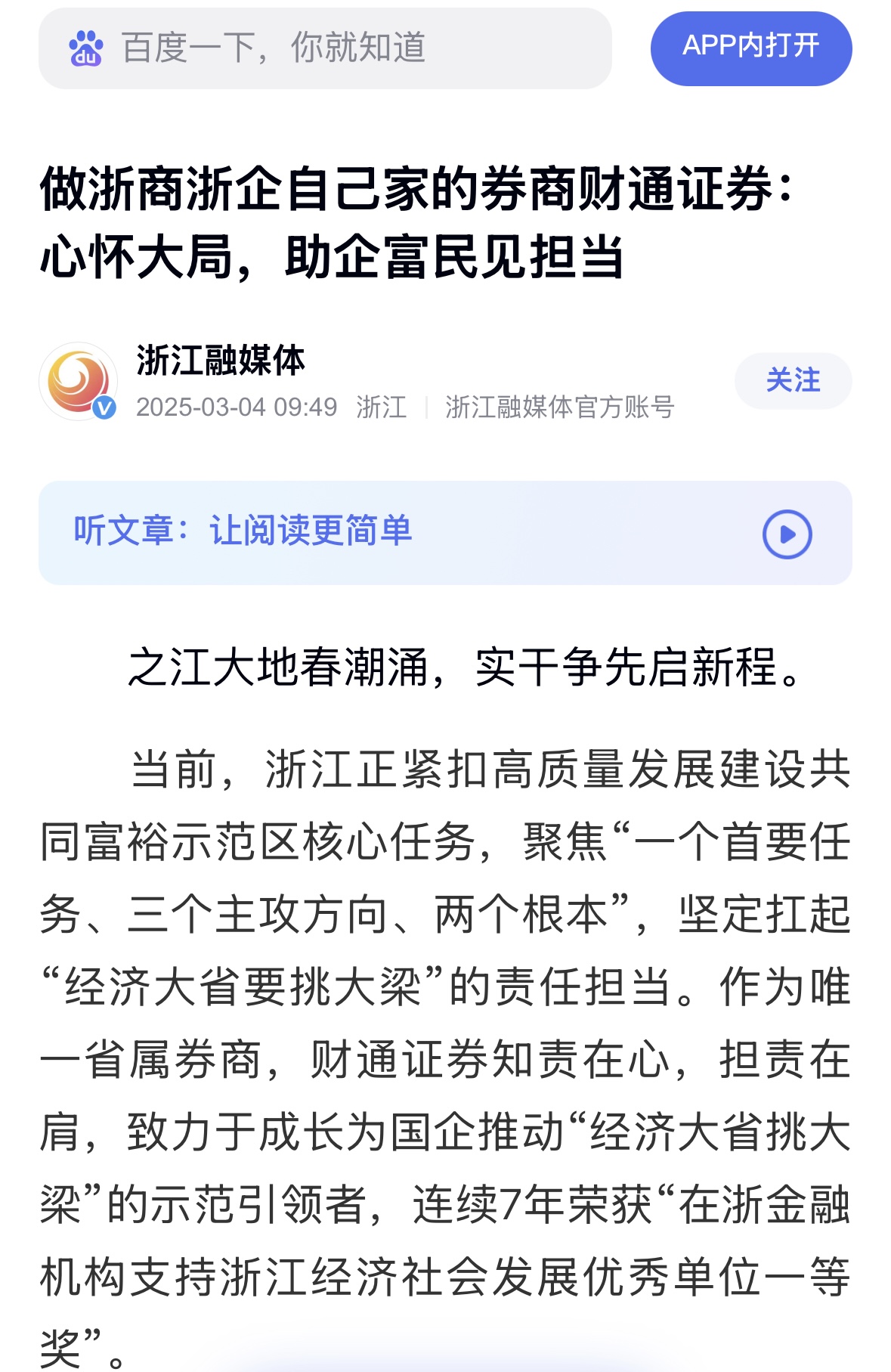The width and height of the screenshot is (891, 1372).
Task: Tap the APP内打开 button
Action: coord(750,48)
